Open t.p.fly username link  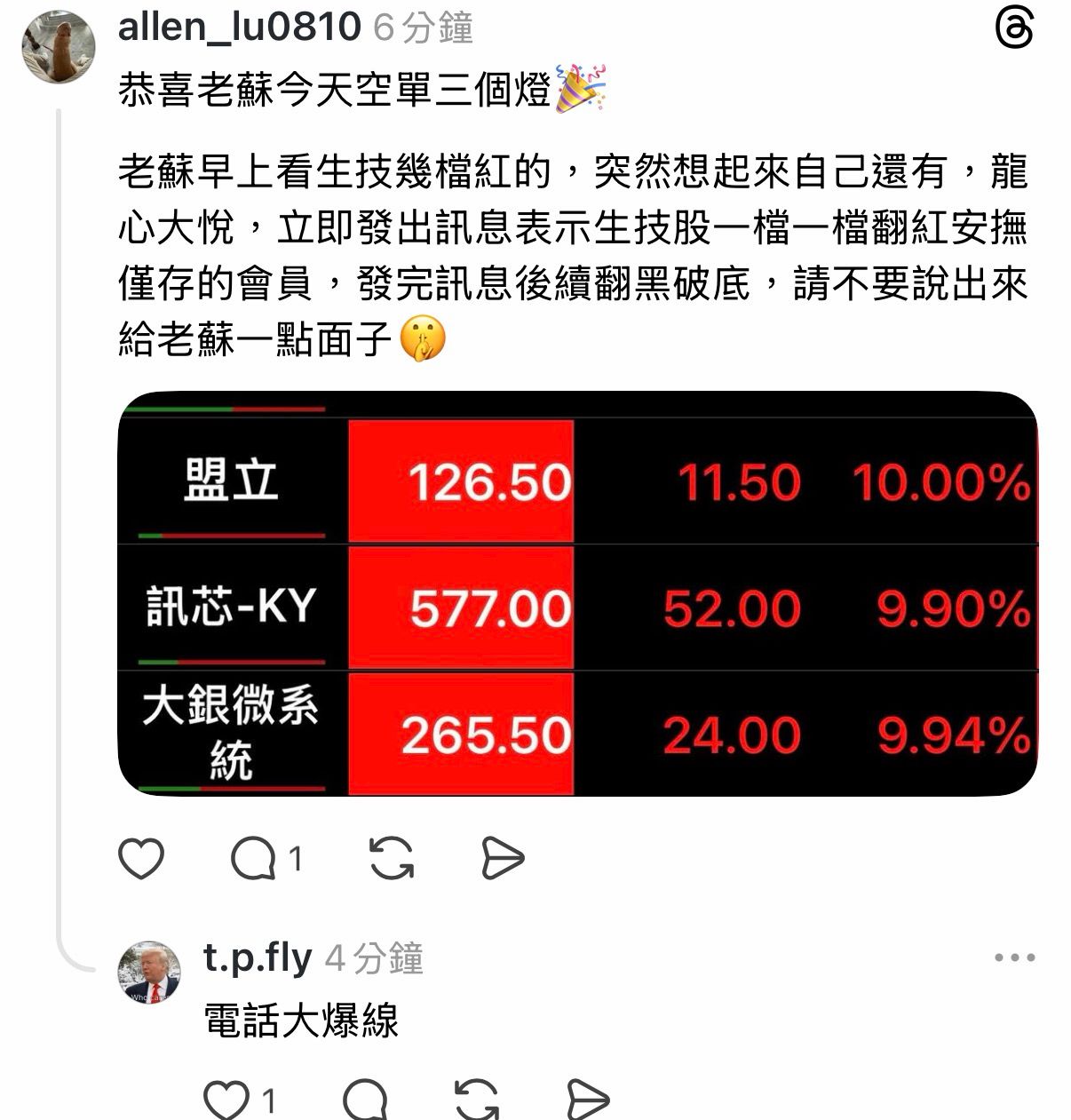[258, 957]
